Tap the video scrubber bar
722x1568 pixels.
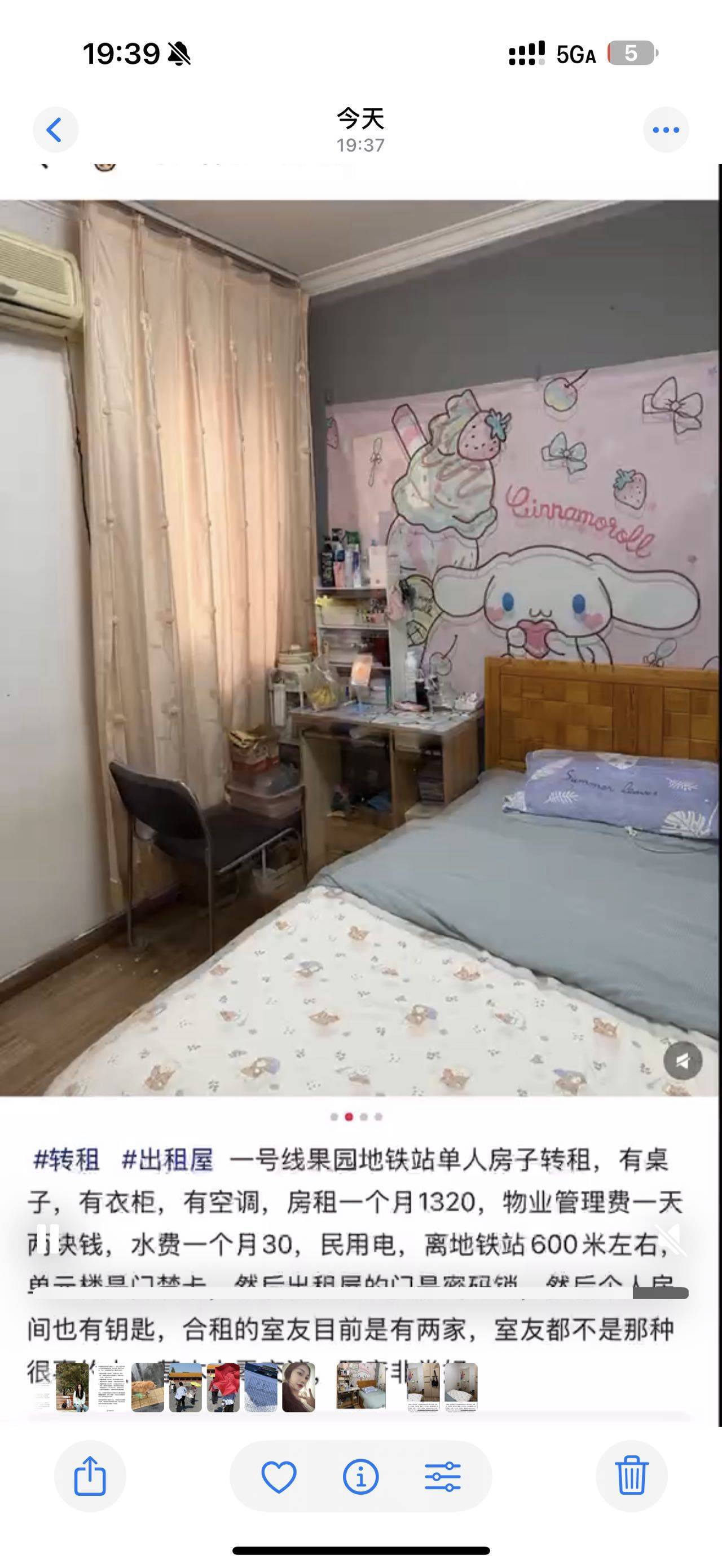point(360,1293)
